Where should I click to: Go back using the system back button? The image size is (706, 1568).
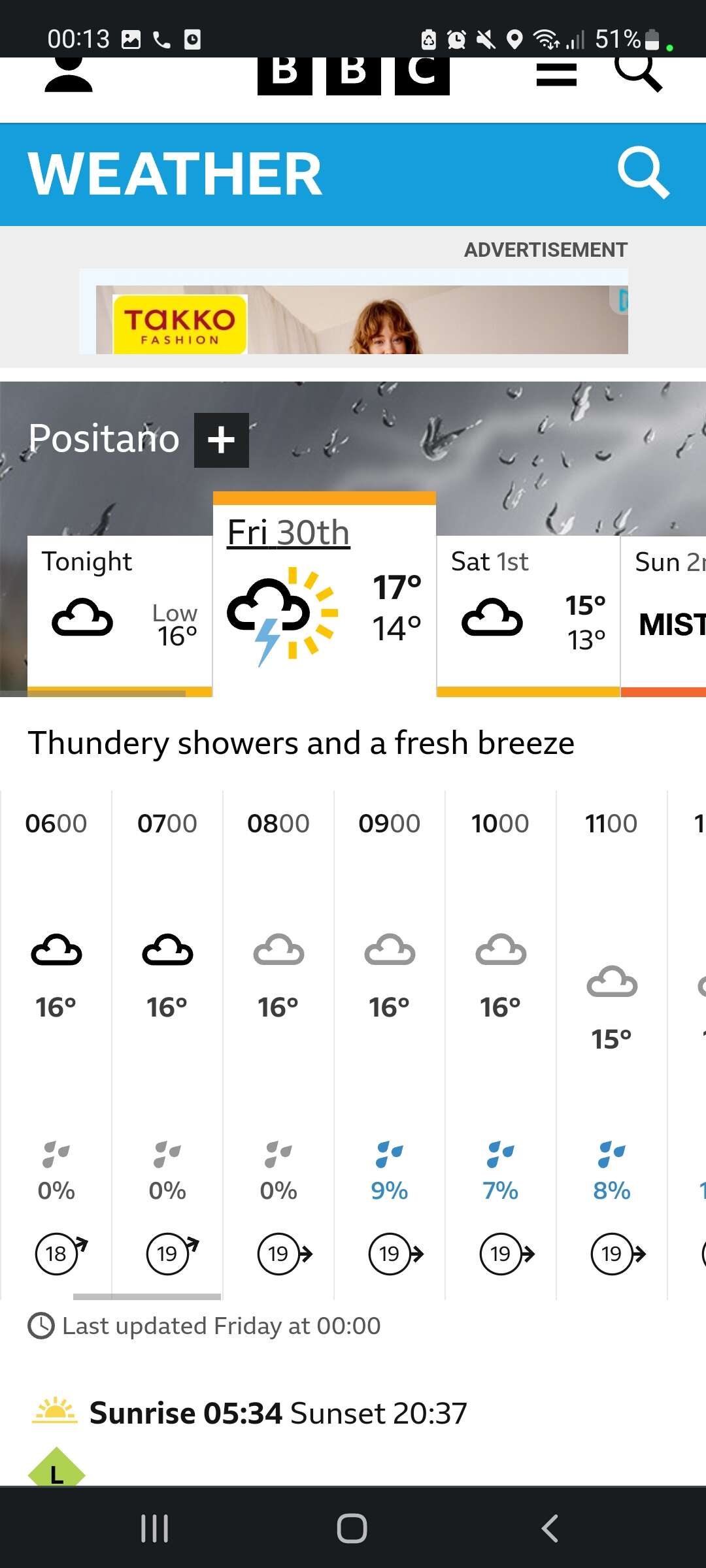pyautogui.click(x=550, y=1528)
